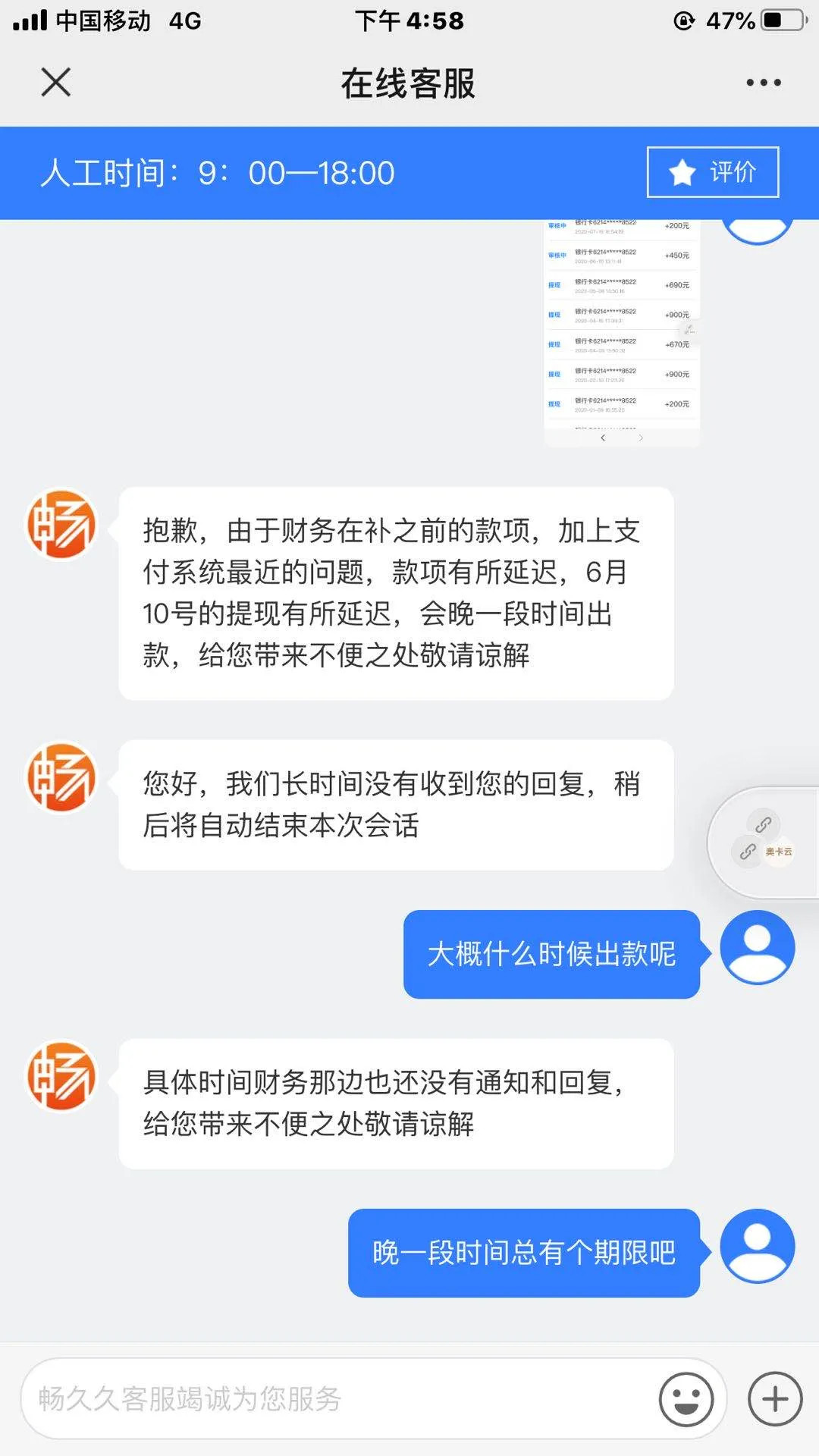
Task: Click the 评价 rating button
Action: tap(711, 172)
